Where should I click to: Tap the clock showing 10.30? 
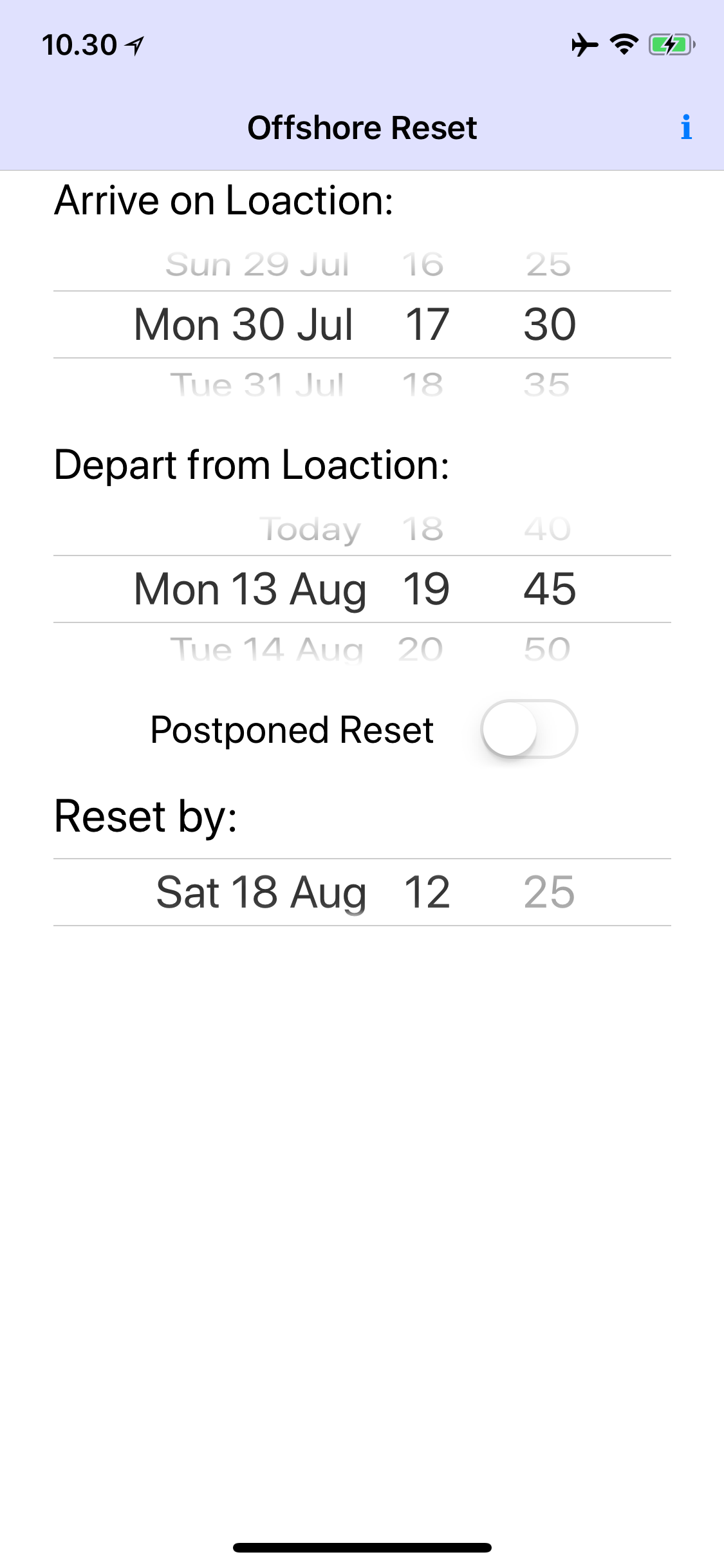pos(77,44)
